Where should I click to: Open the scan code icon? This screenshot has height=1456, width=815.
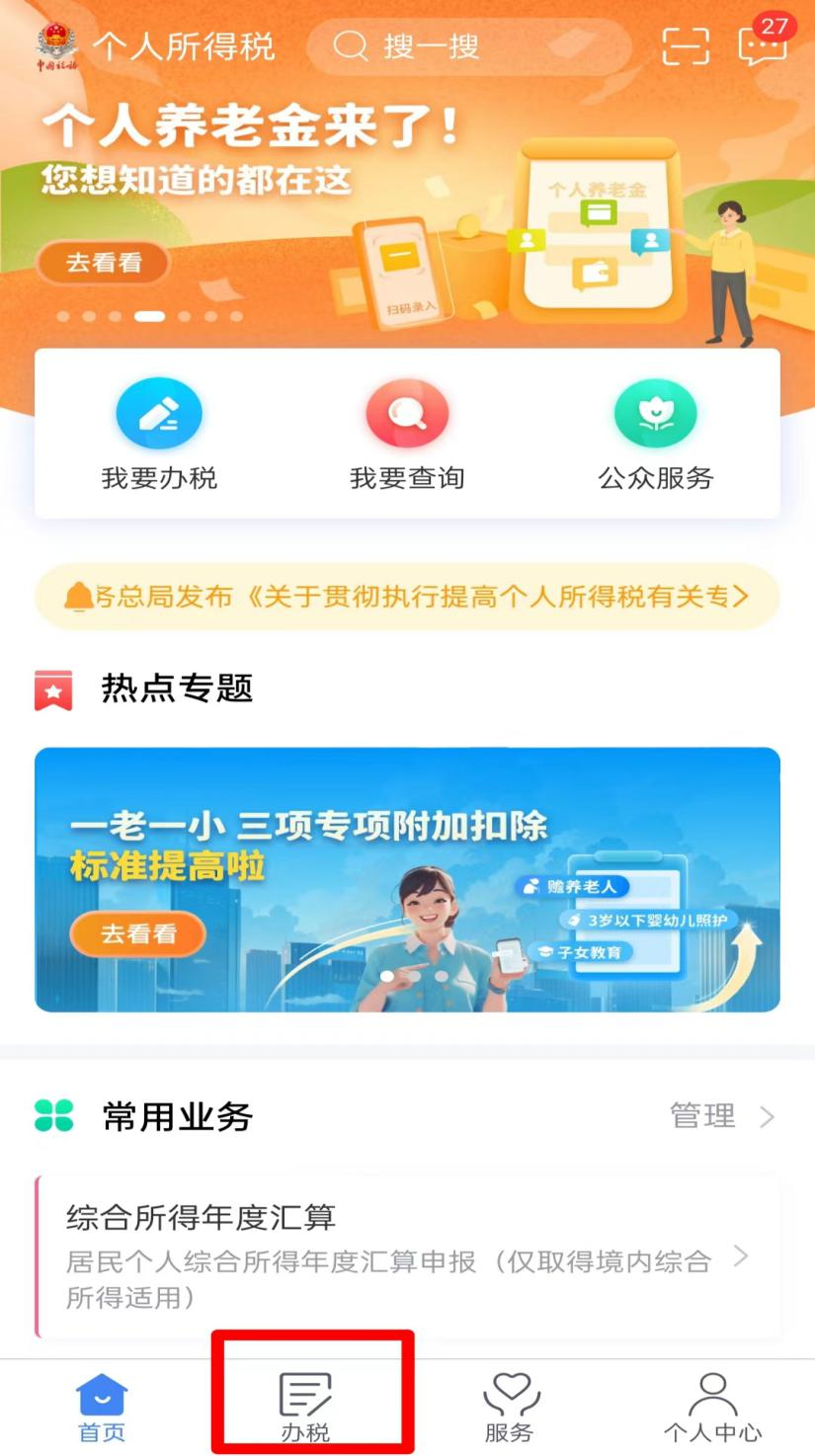click(686, 46)
